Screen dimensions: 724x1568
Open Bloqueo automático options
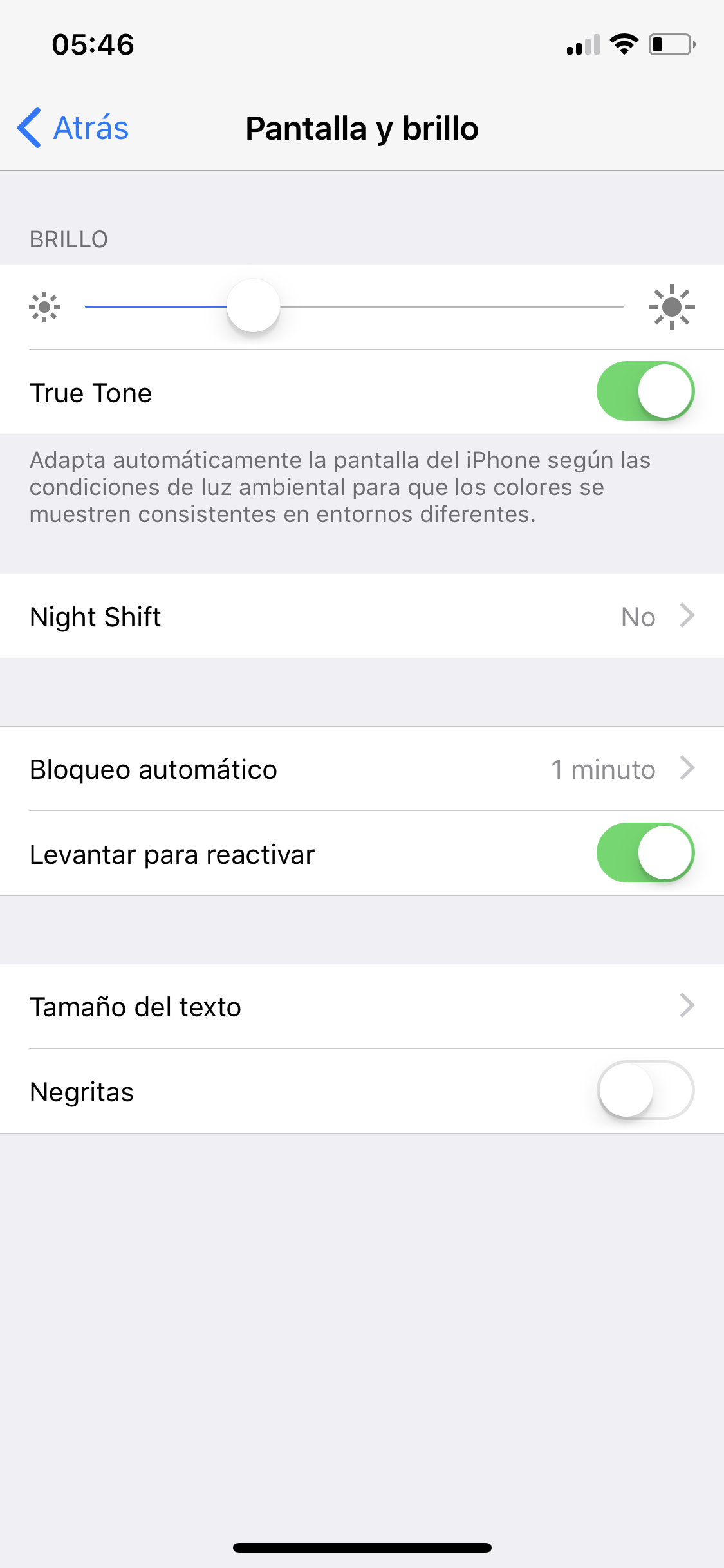[362, 769]
